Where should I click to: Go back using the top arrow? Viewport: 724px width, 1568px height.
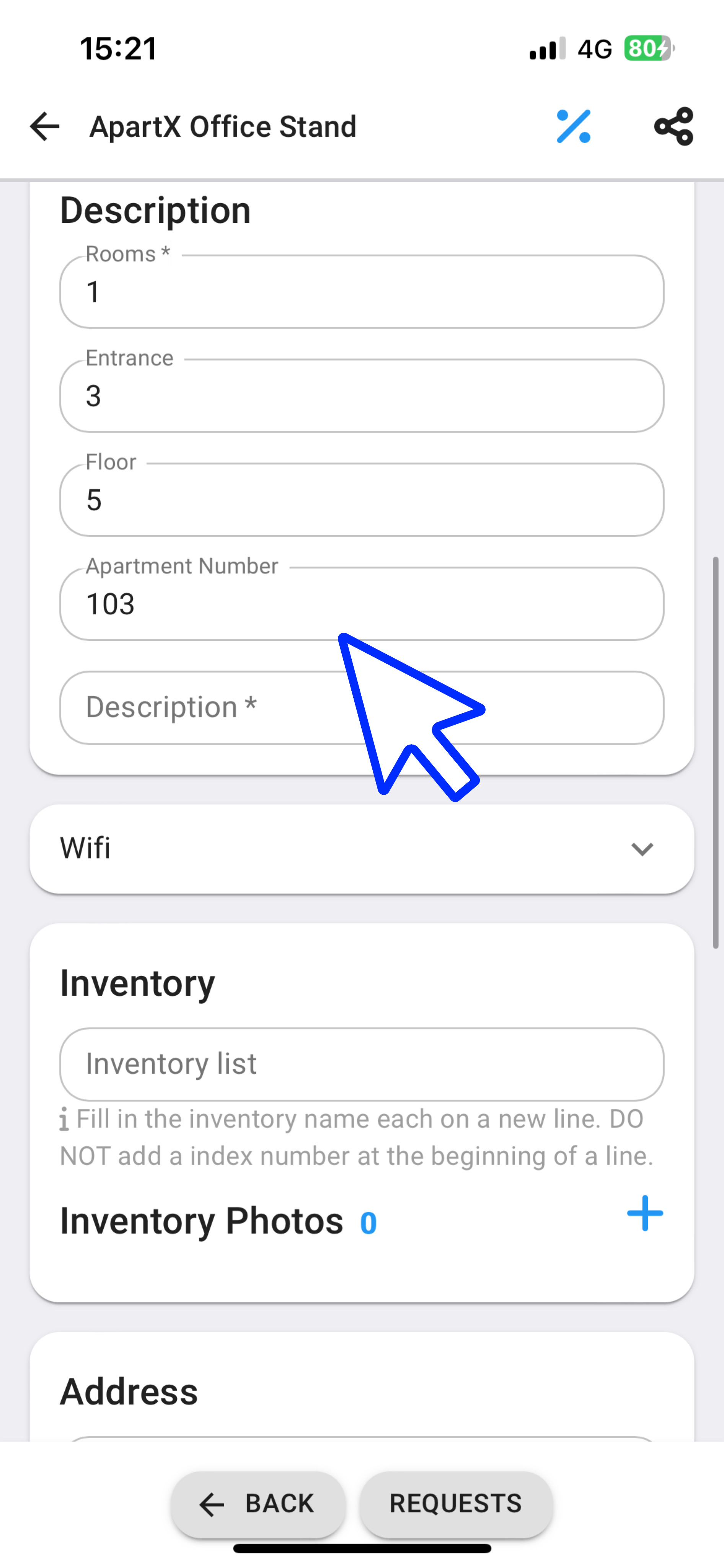pyautogui.click(x=44, y=127)
